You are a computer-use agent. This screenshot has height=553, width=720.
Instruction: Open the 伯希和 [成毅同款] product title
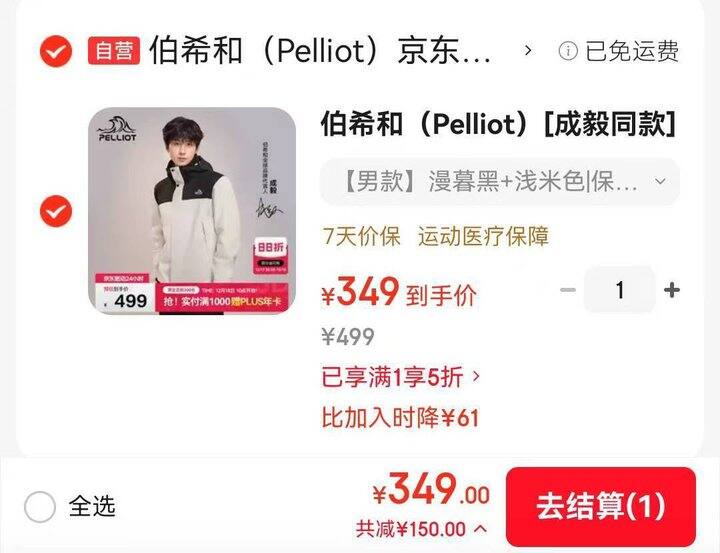pyautogui.click(x=498, y=125)
